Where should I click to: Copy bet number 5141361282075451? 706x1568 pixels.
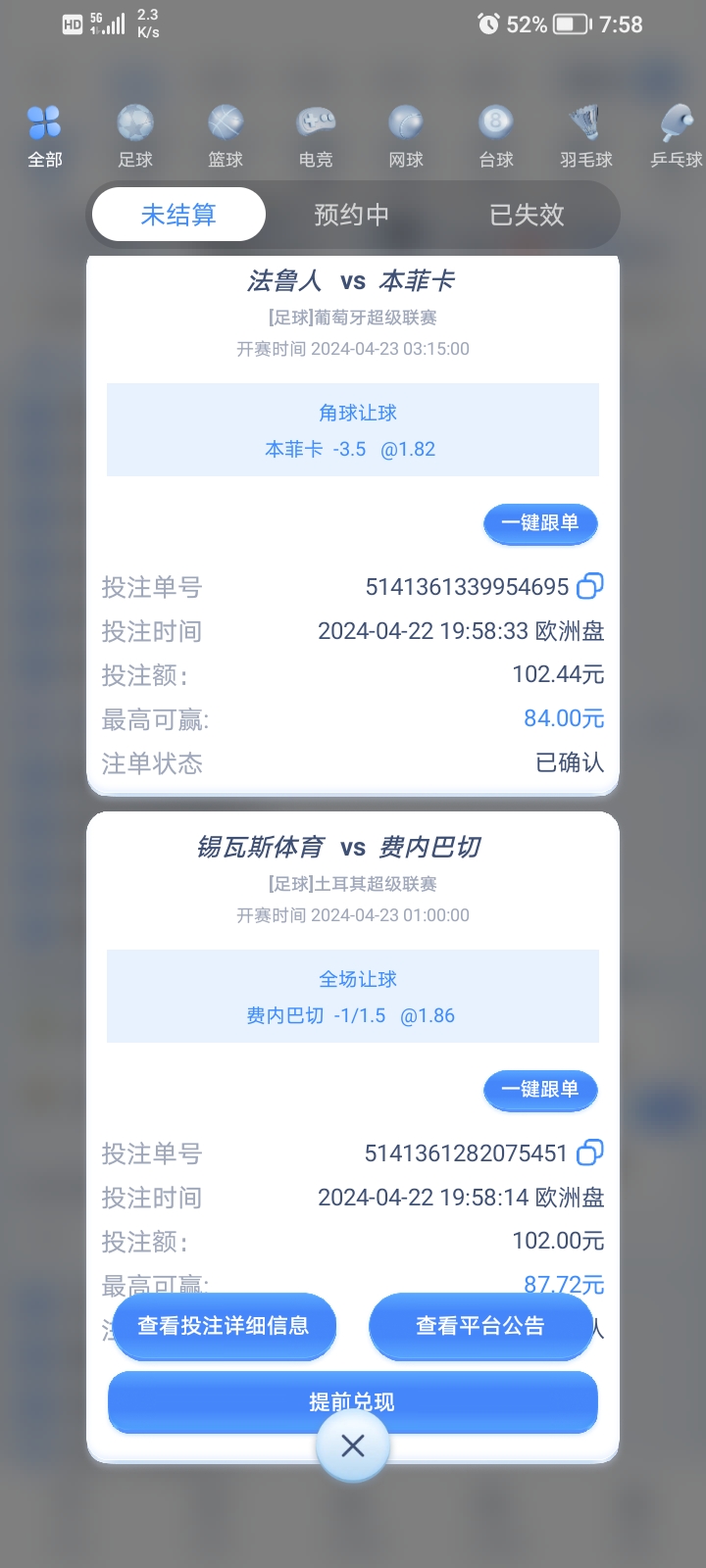pos(590,1152)
